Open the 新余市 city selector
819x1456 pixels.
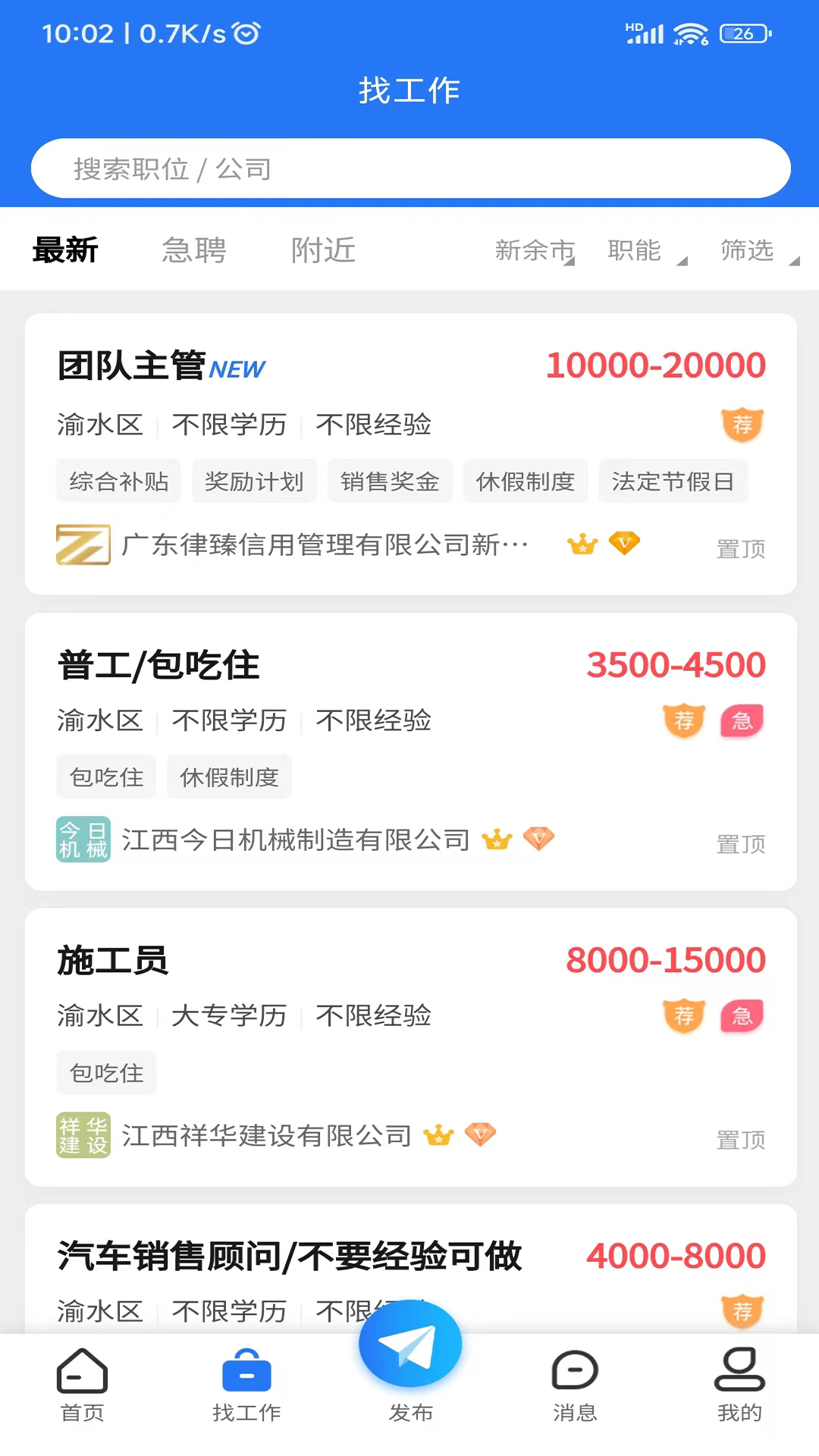[535, 249]
